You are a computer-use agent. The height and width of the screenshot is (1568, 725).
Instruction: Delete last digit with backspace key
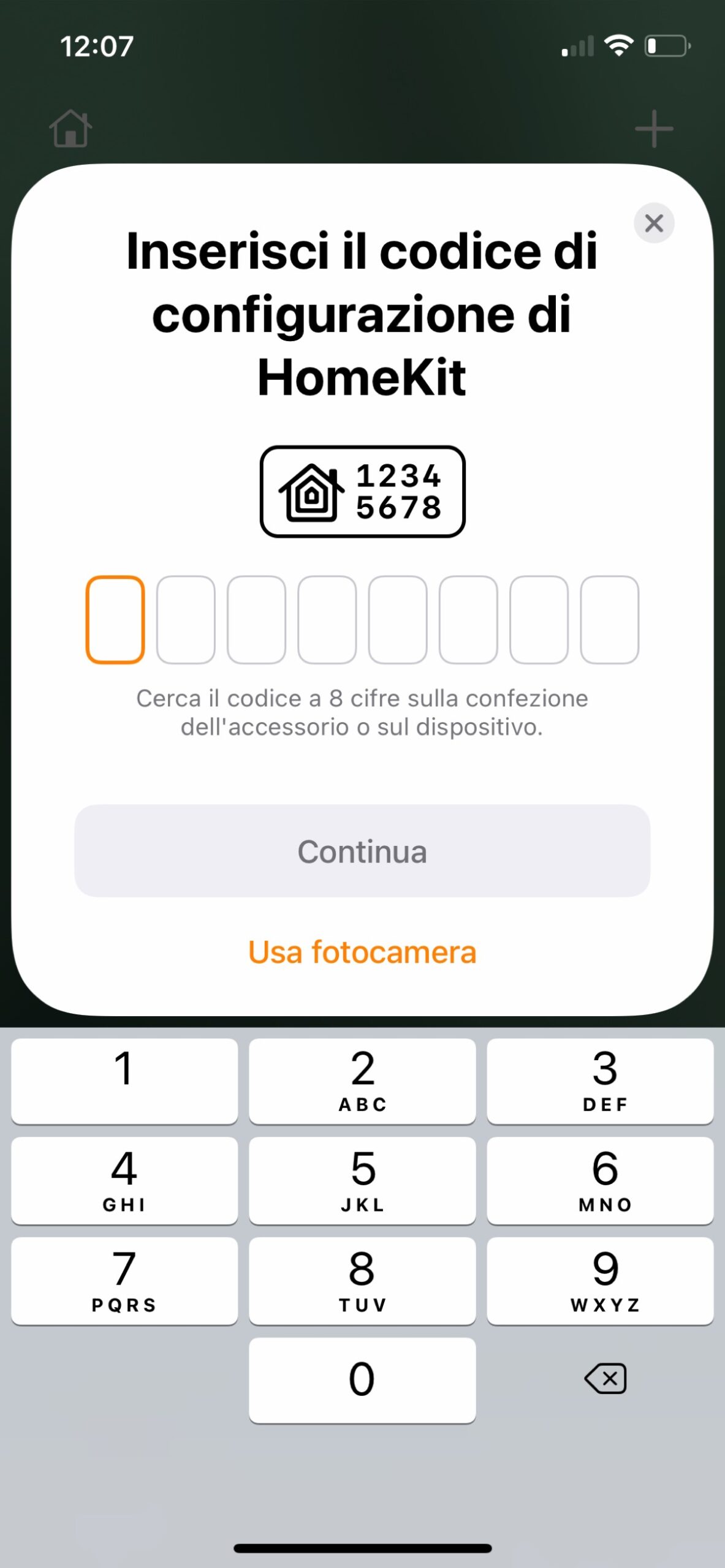tap(605, 1379)
